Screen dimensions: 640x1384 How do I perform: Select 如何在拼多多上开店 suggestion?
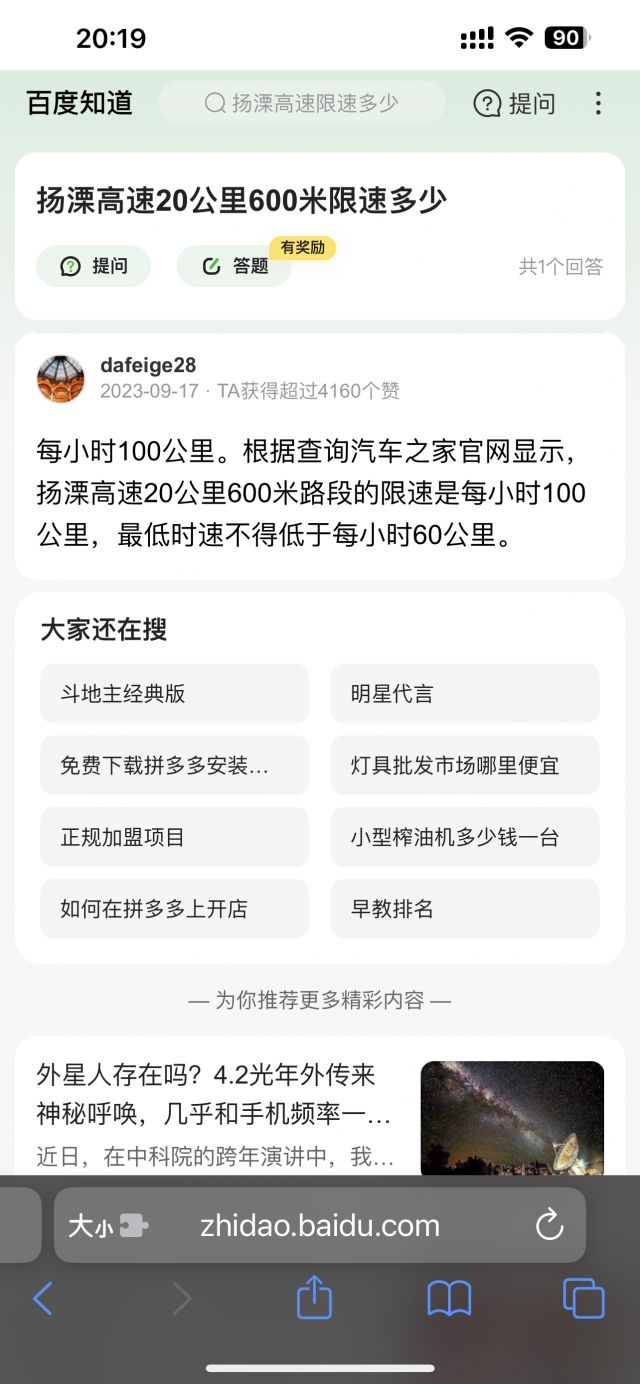pyautogui.click(x=174, y=909)
